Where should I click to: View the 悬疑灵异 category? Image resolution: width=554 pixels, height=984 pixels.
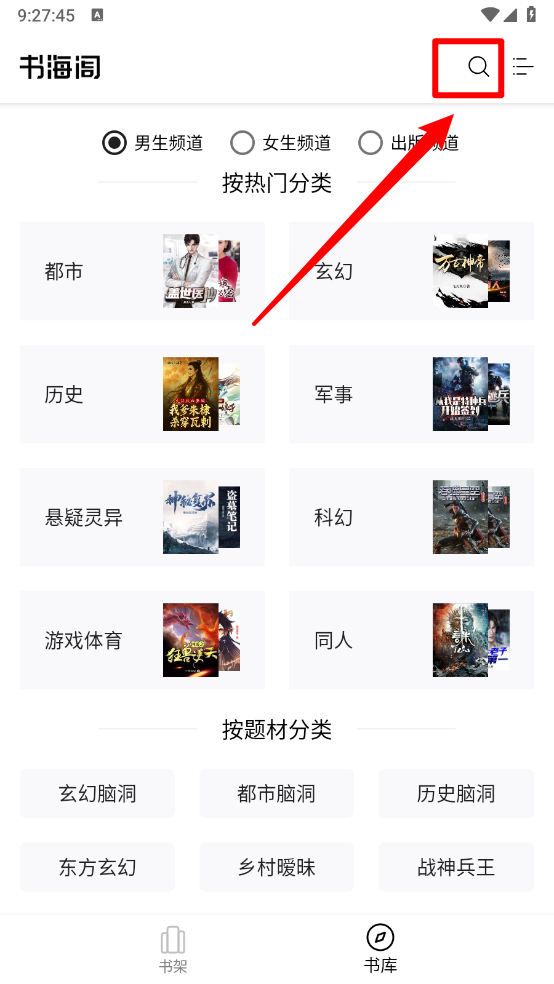coord(142,517)
